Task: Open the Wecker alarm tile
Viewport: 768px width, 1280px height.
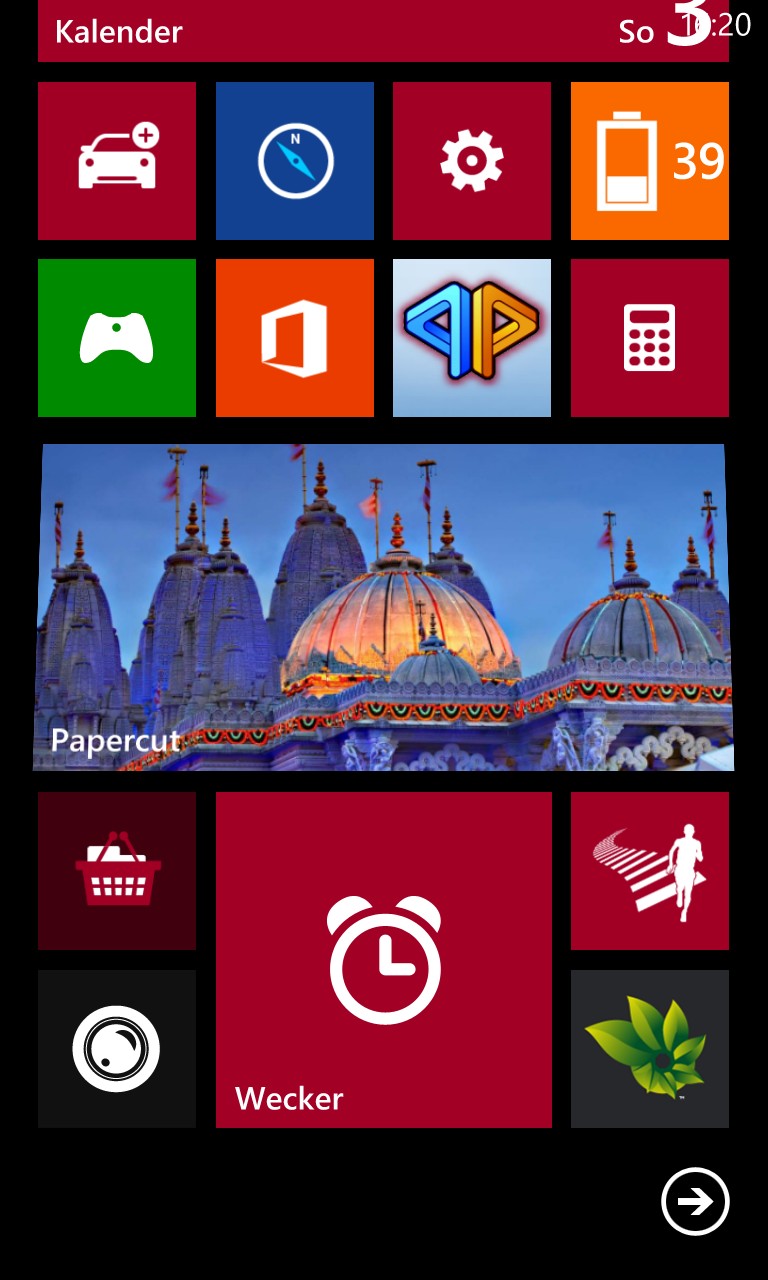Action: coord(384,960)
